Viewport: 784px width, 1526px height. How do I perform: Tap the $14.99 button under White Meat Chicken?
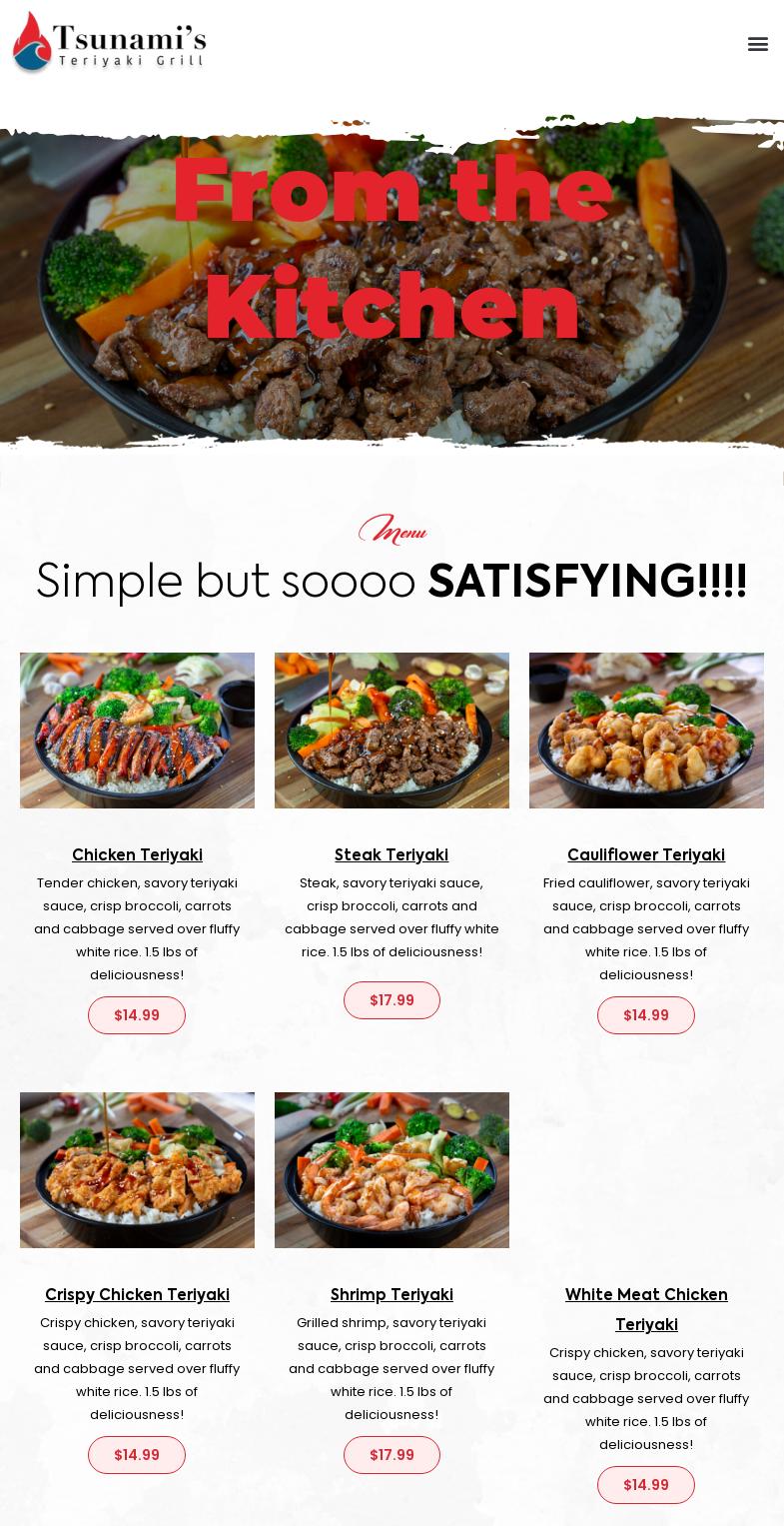click(646, 1485)
